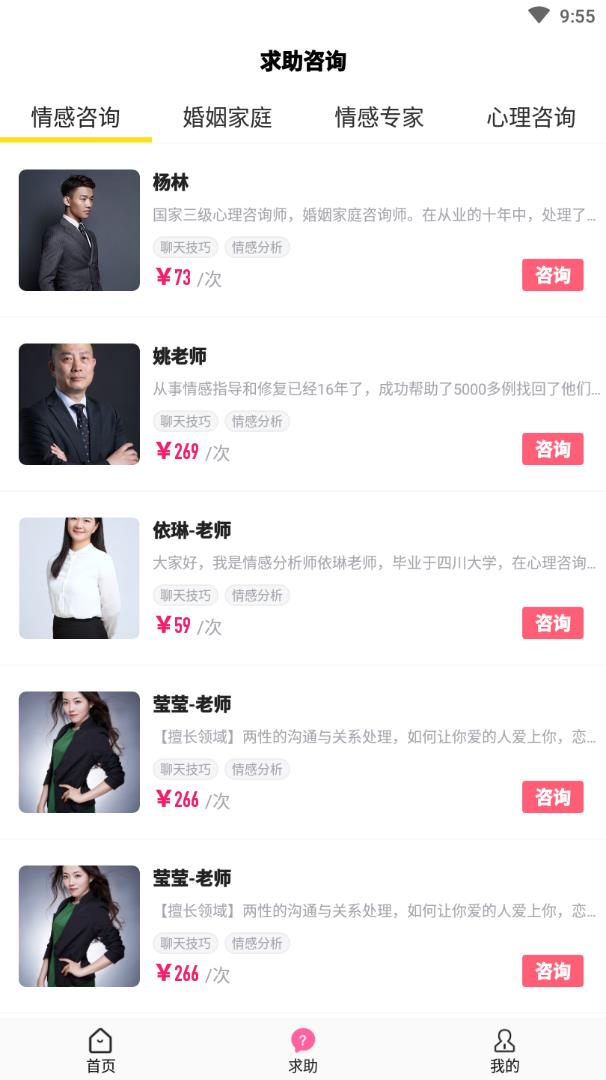
Task: Select the 情感专家 tab
Action: pos(379,117)
